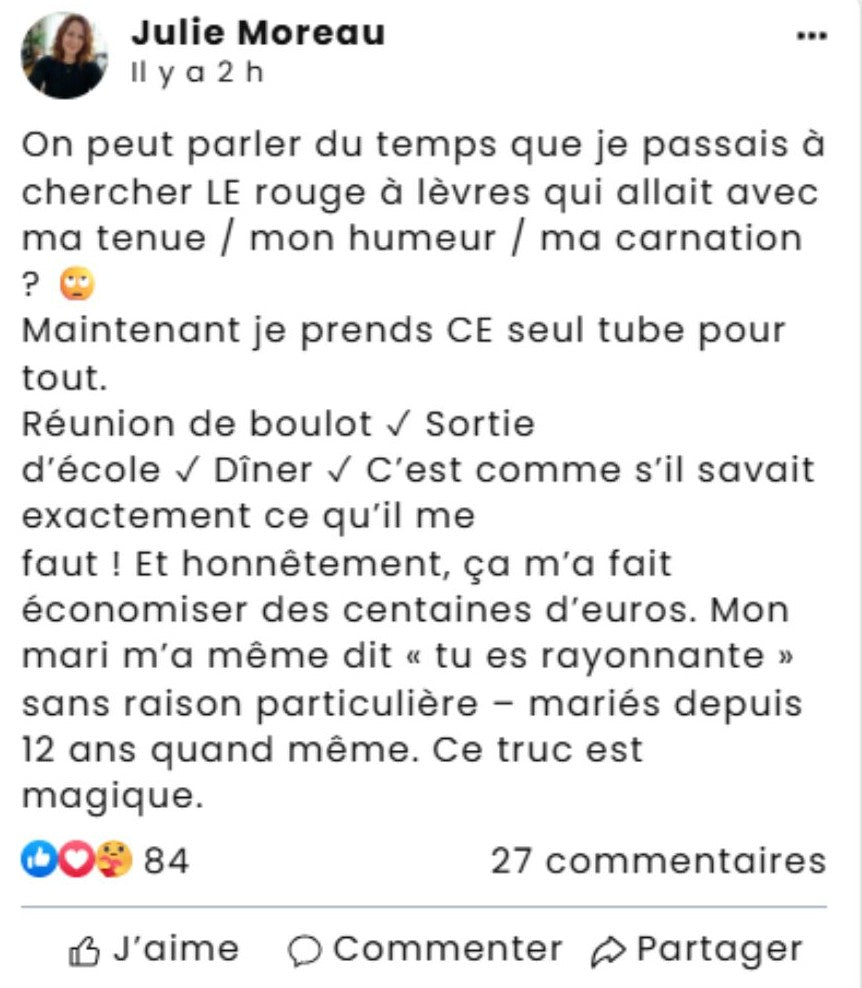Open Julie Moreau's profile picture

65,56
